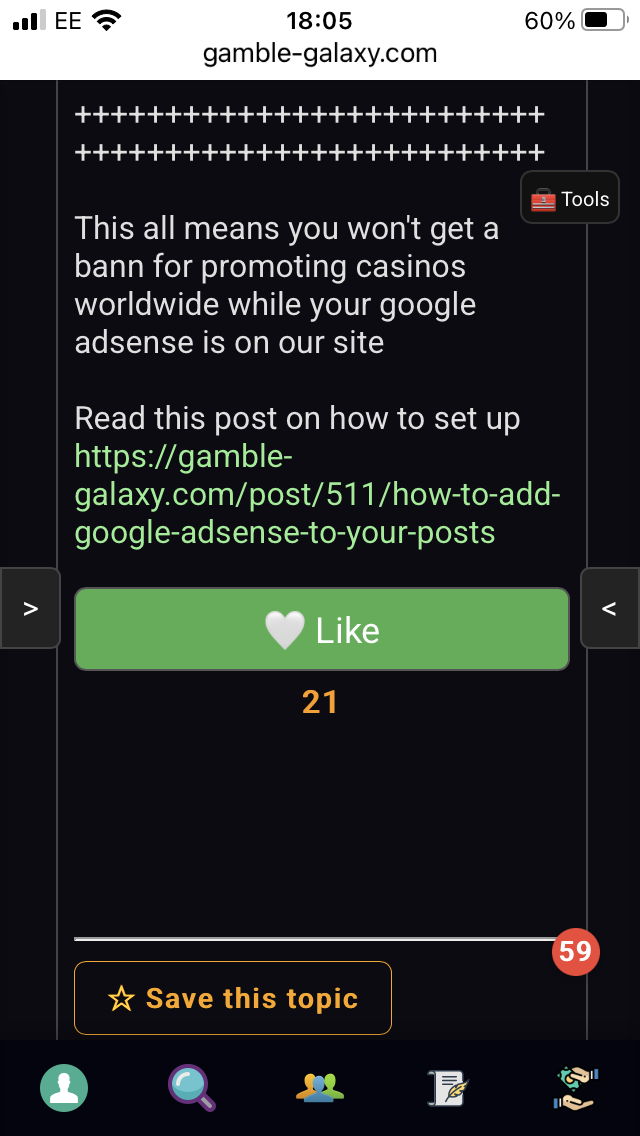
Task: Tap the left side arrow '>' button
Action: (30, 608)
